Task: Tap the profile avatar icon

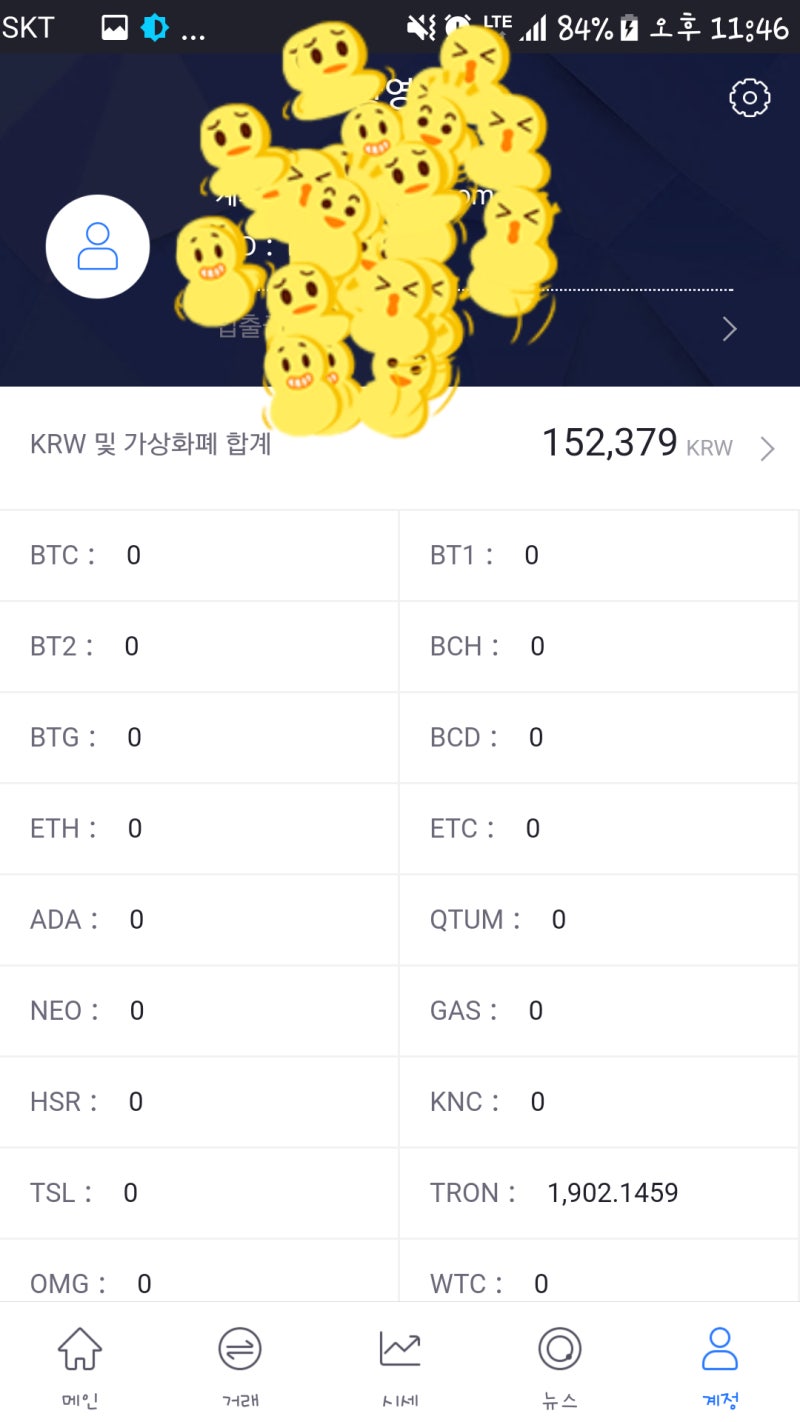Action: (97, 246)
